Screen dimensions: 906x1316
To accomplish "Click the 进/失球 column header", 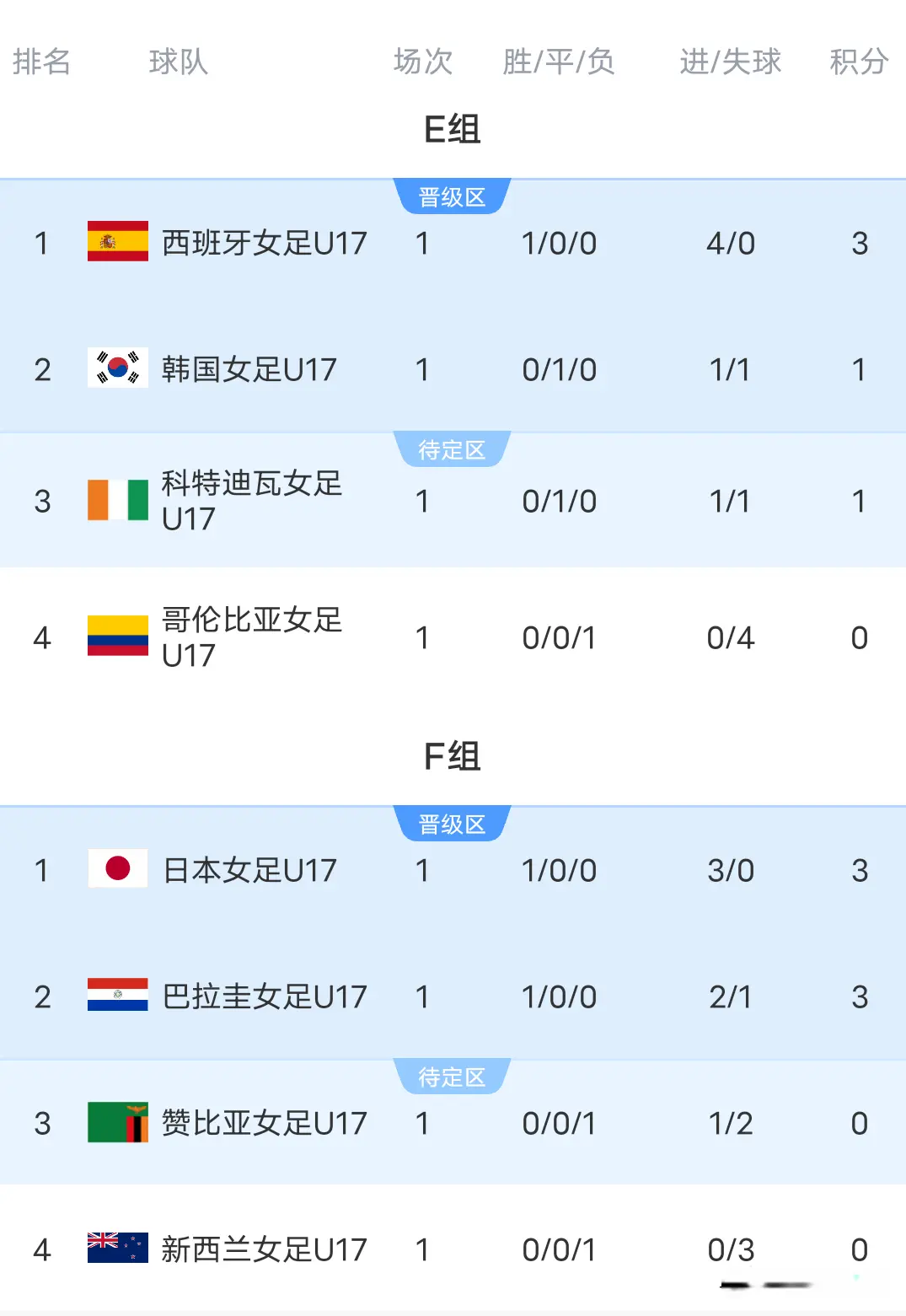I will tap(730, 62).
